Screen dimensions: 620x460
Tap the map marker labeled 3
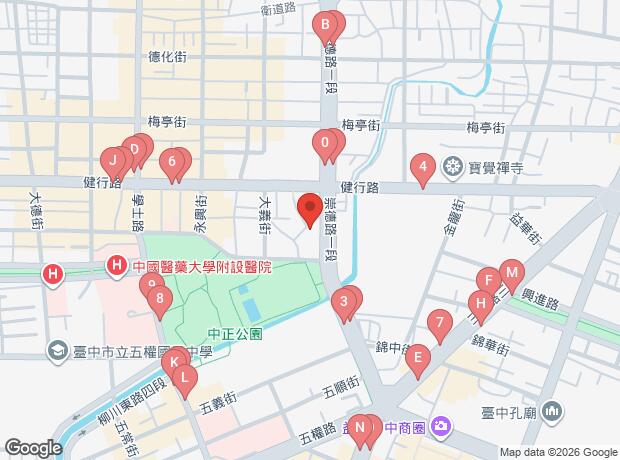click(x=344, y=300)
